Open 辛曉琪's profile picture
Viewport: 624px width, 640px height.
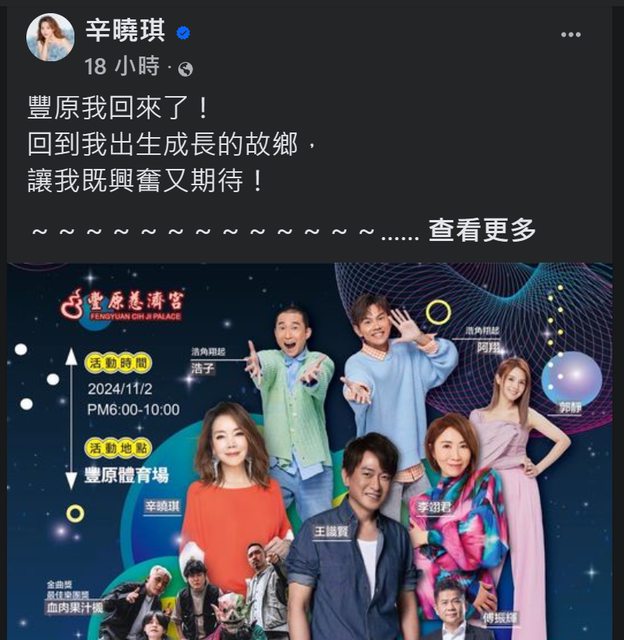pos(50,39)
